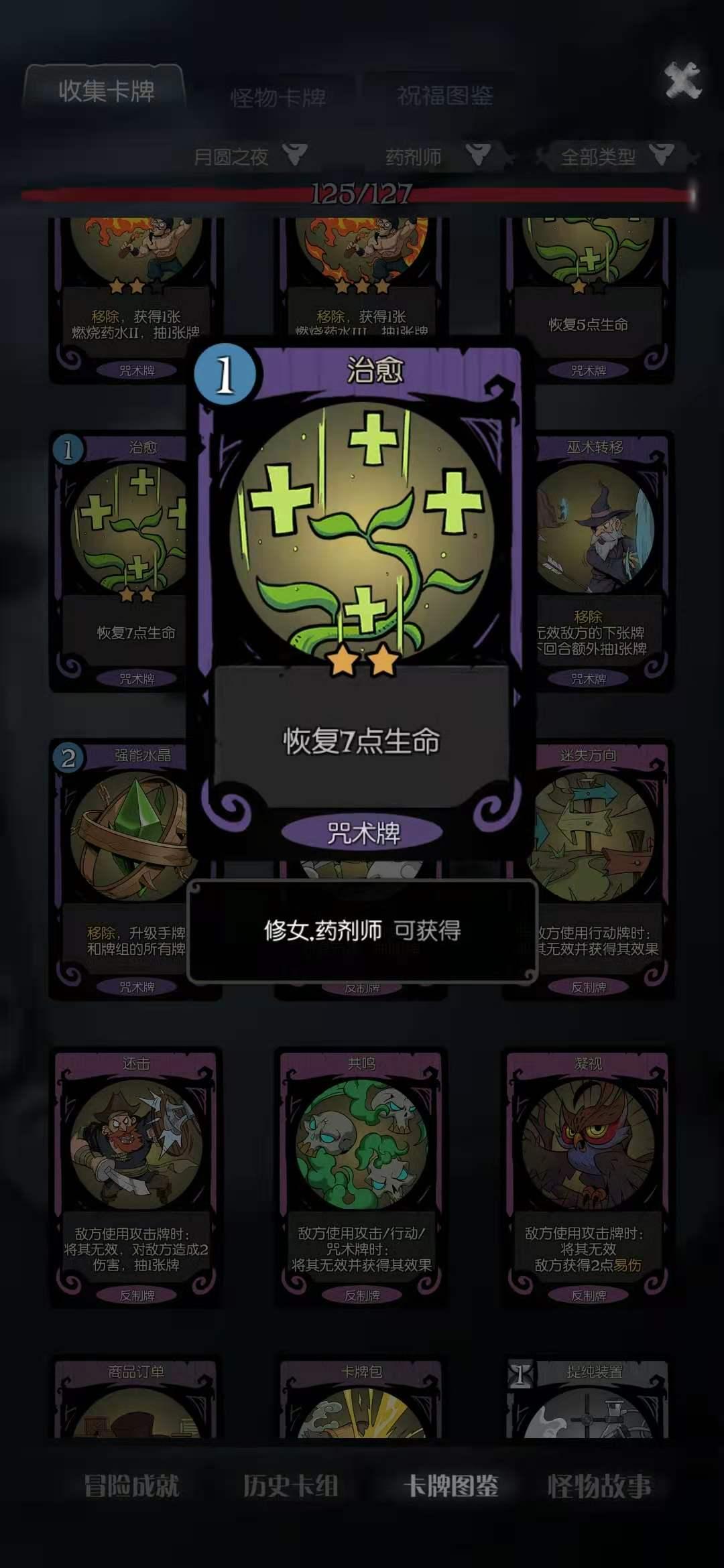Screen dimensions: 724x1568
Task: Switch to the 祝福图鉴 tab
Action: pyautogui.click(x=444, y=96)
